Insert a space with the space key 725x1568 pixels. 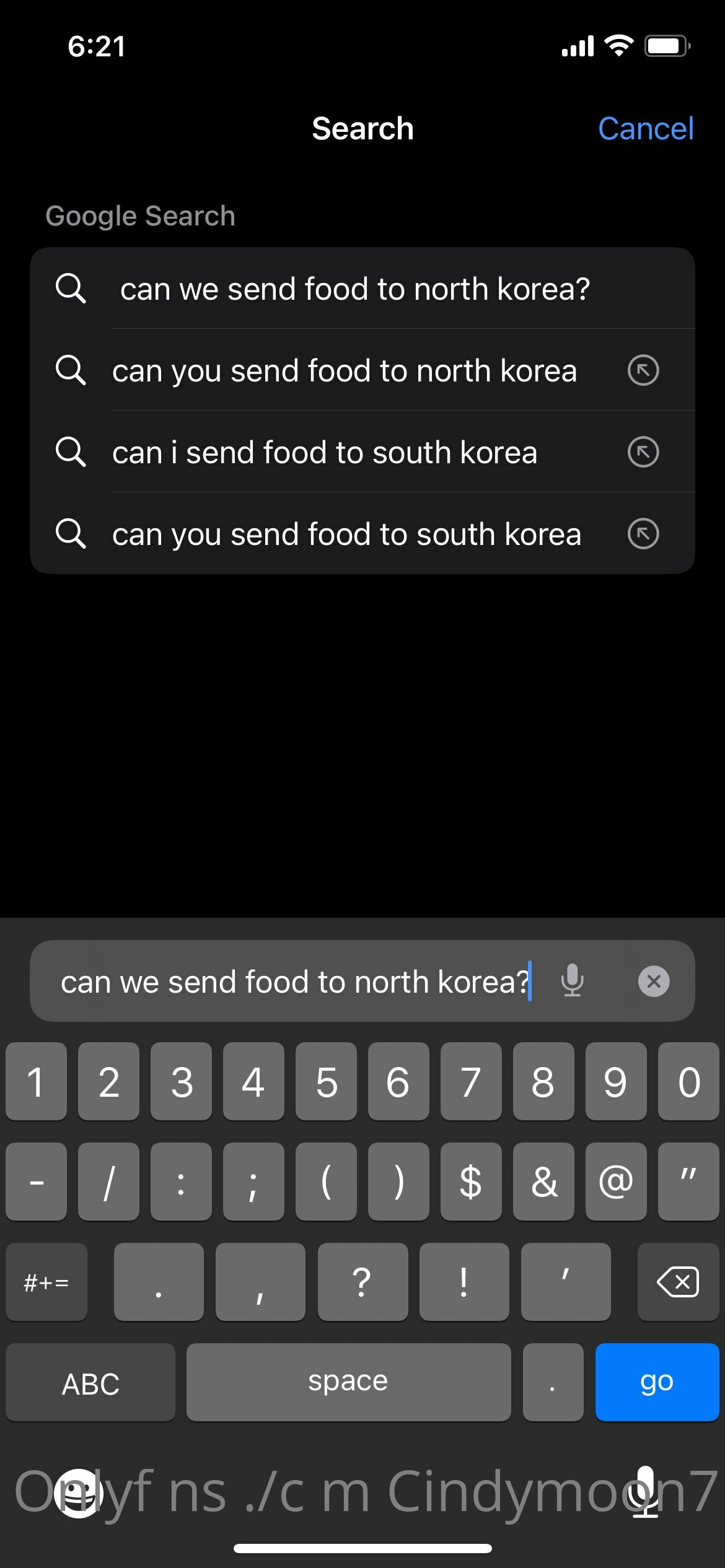pos(348,1382)
